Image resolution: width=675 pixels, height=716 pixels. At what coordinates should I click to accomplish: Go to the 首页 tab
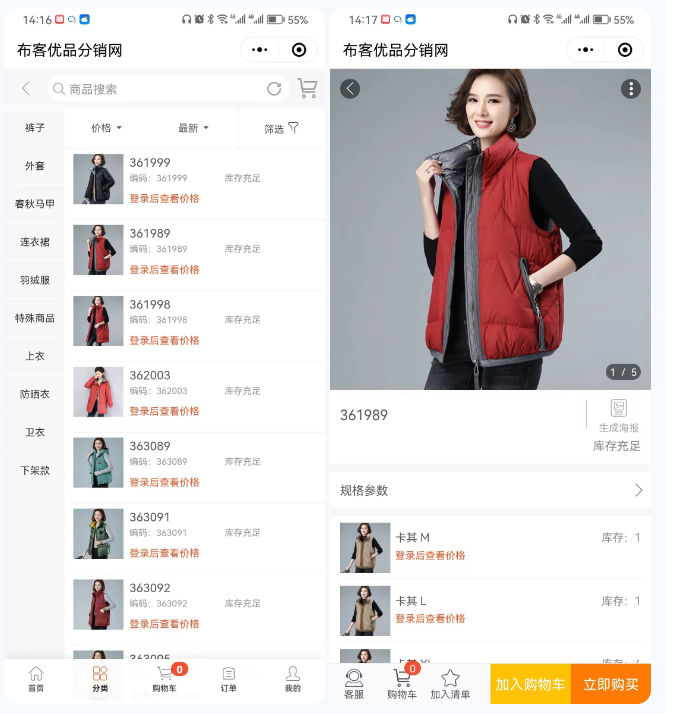[x=36, y=680]
